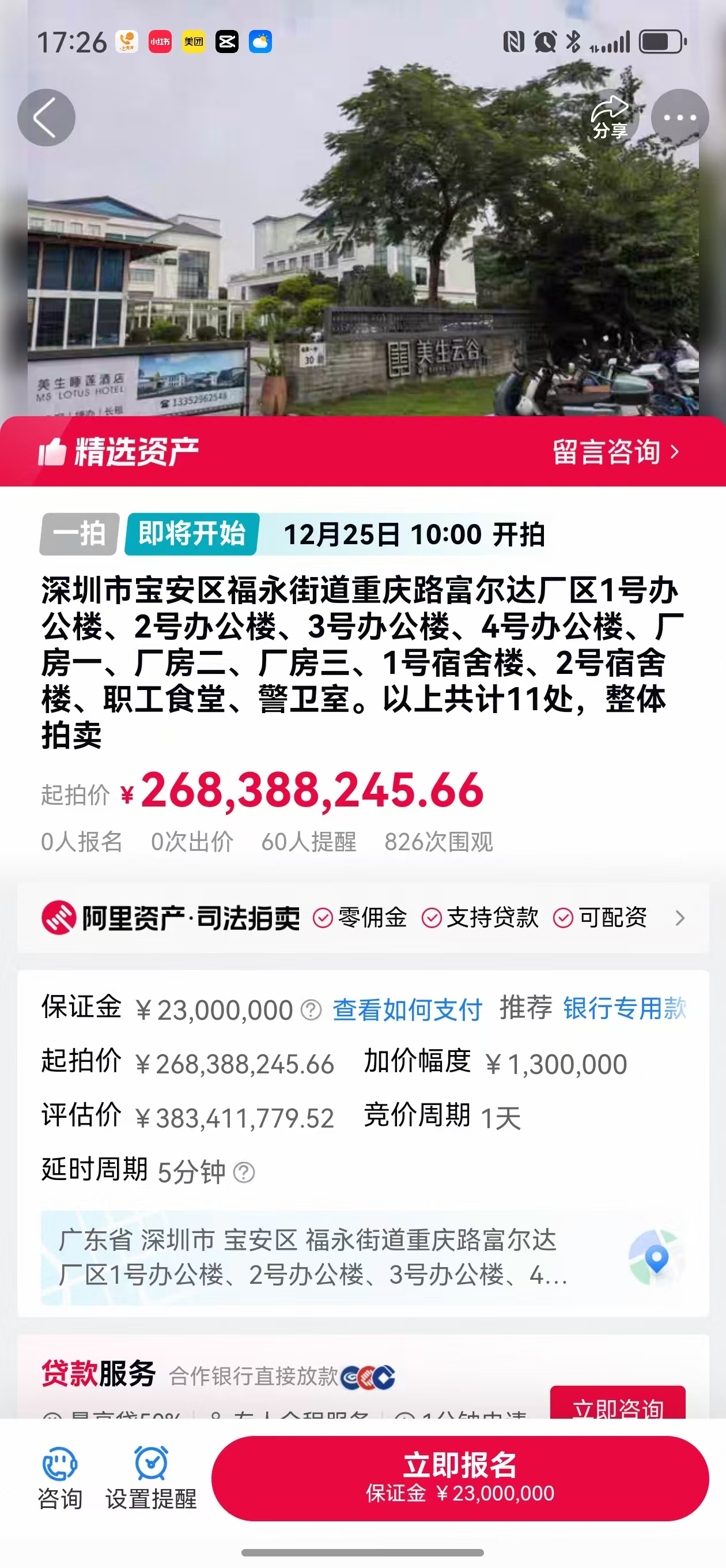Open 留言咨询 message consultation
The width and height of the screenshot is (726, 1568).
[x=615, y=451]
